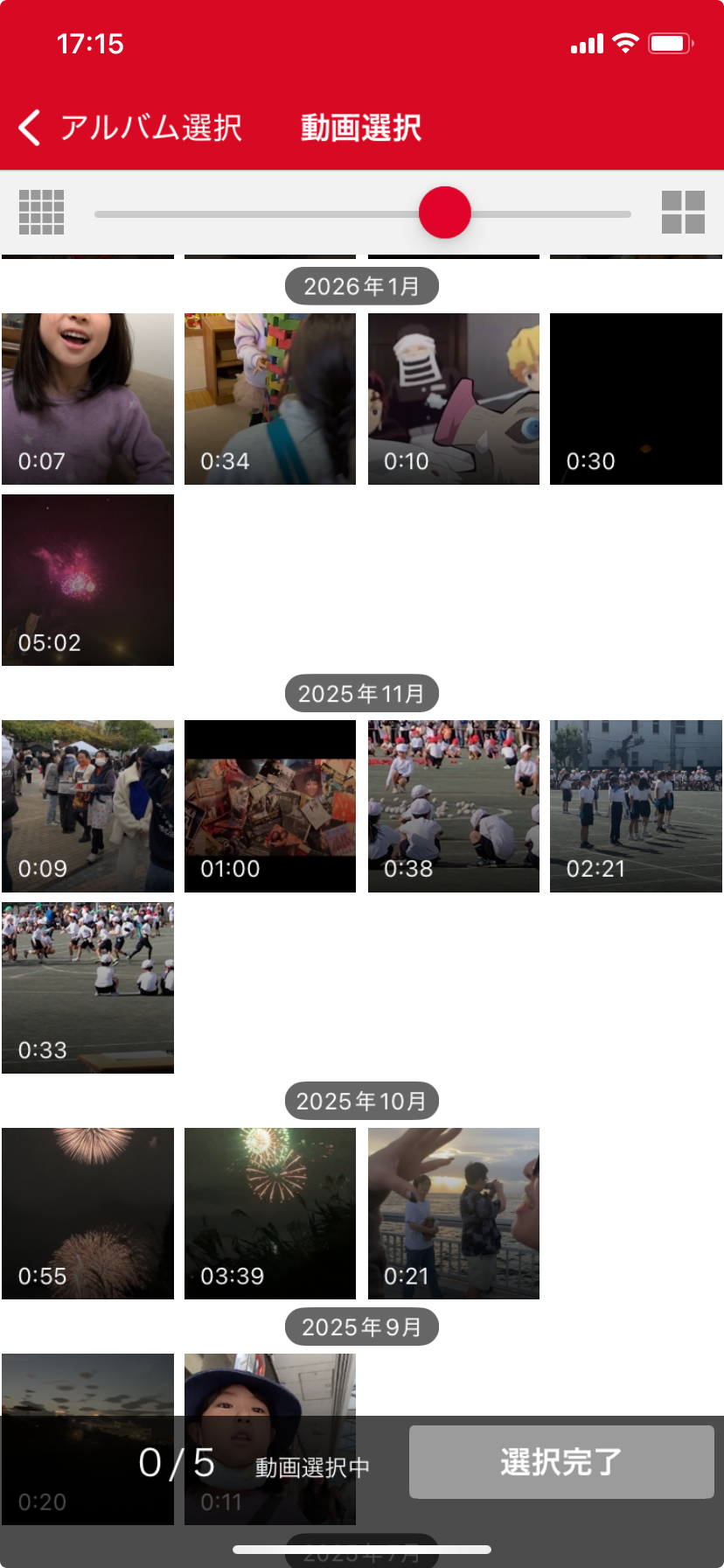Tap the thumbnail size slider handle
This screenshot has height=1568, width=724.
click(445, 213)
